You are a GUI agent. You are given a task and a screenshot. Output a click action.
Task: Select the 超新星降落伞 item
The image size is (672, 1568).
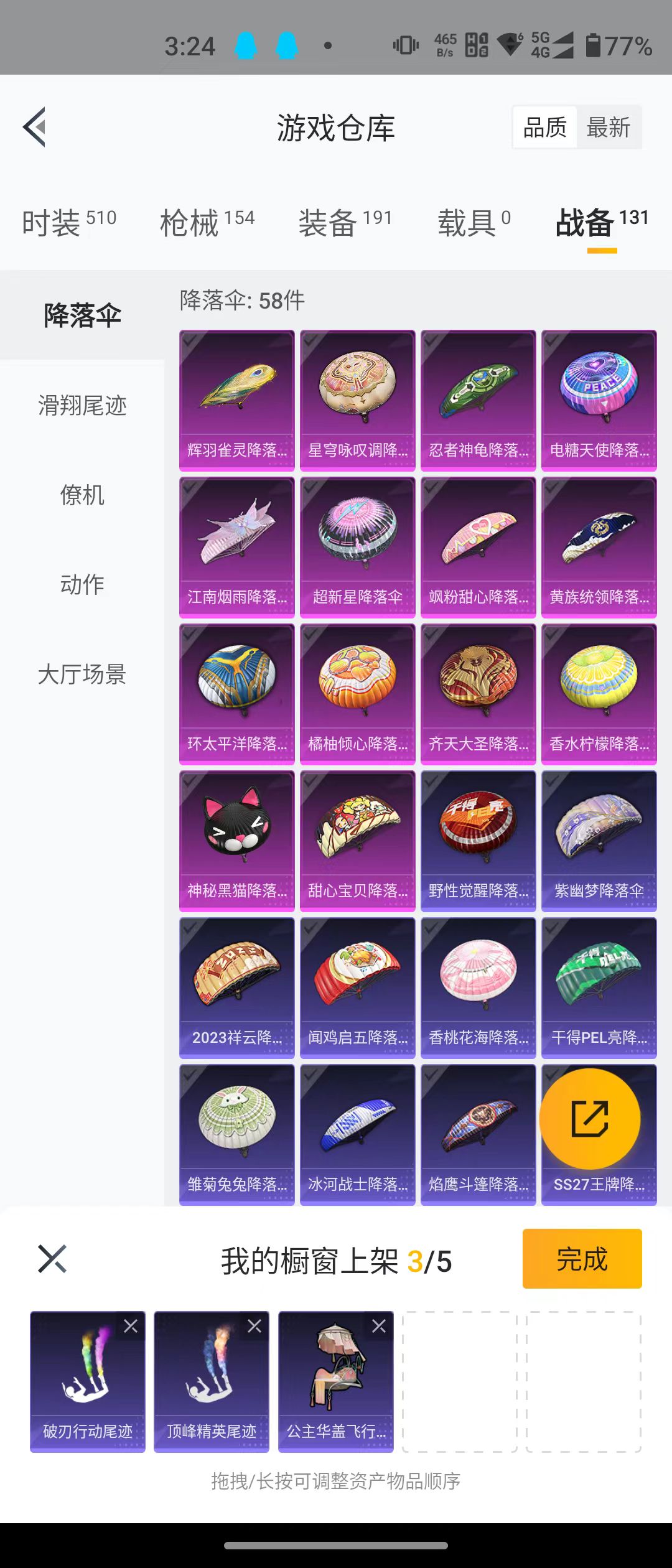click(x=357, y=547)
